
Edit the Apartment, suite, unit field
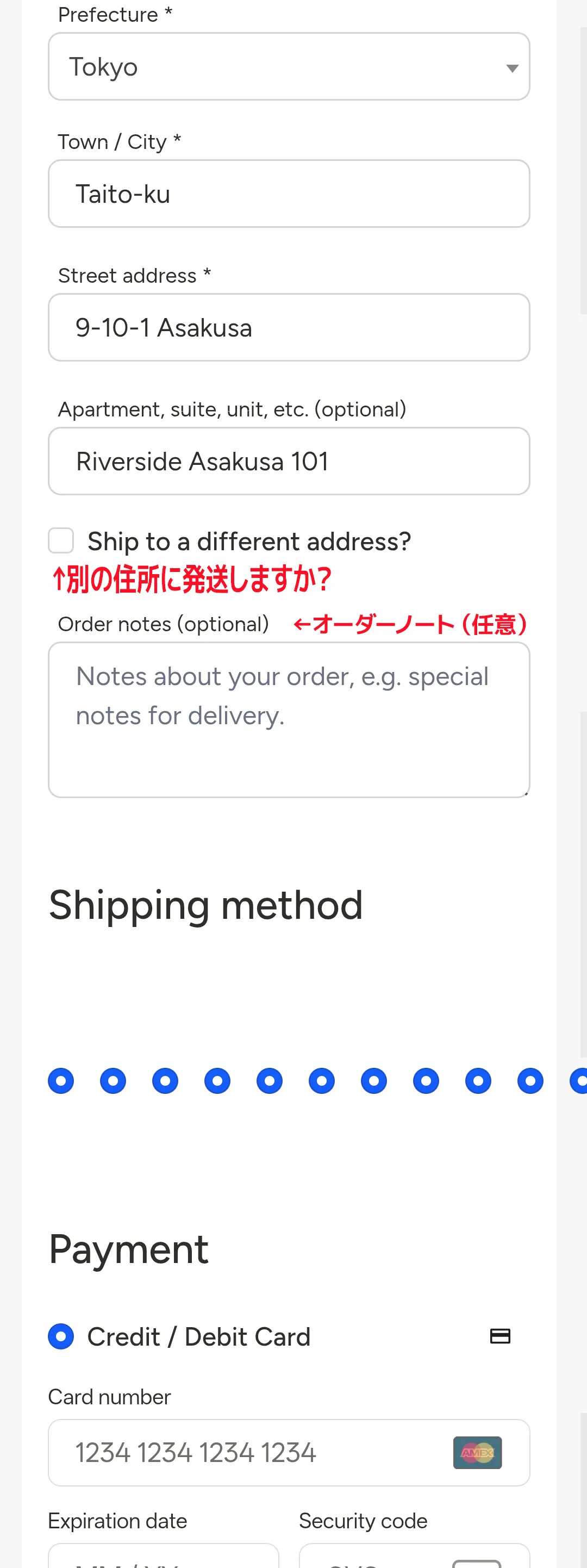click(x=289, y=462)
